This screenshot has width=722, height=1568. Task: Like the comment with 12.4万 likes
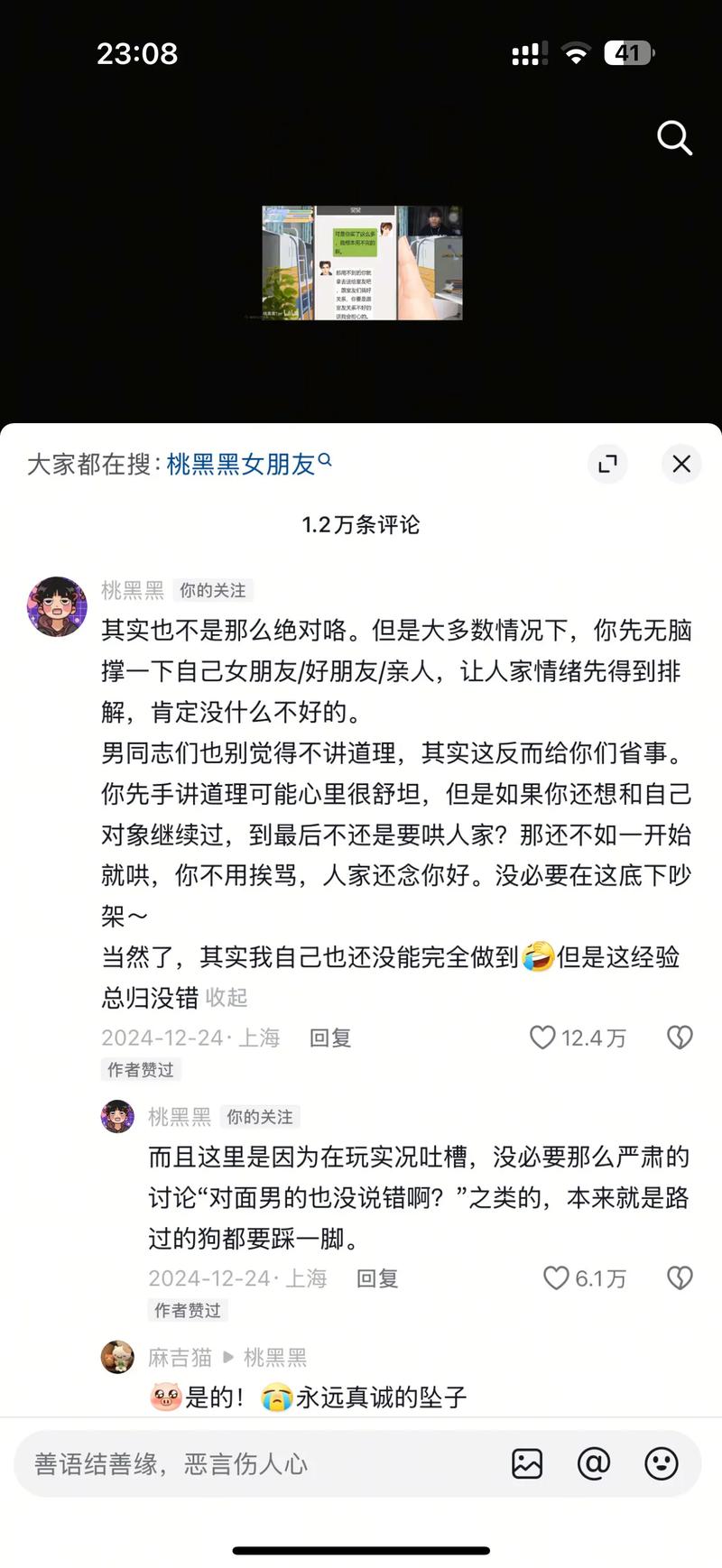(x=542, y=1038)
